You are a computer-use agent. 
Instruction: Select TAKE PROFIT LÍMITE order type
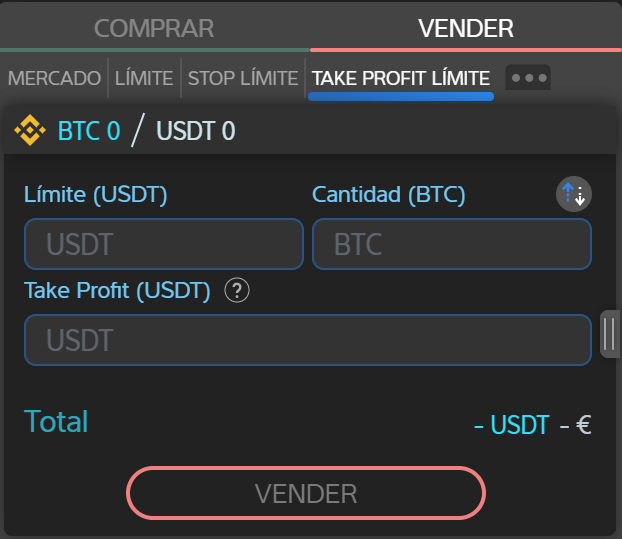click(400, 78)
